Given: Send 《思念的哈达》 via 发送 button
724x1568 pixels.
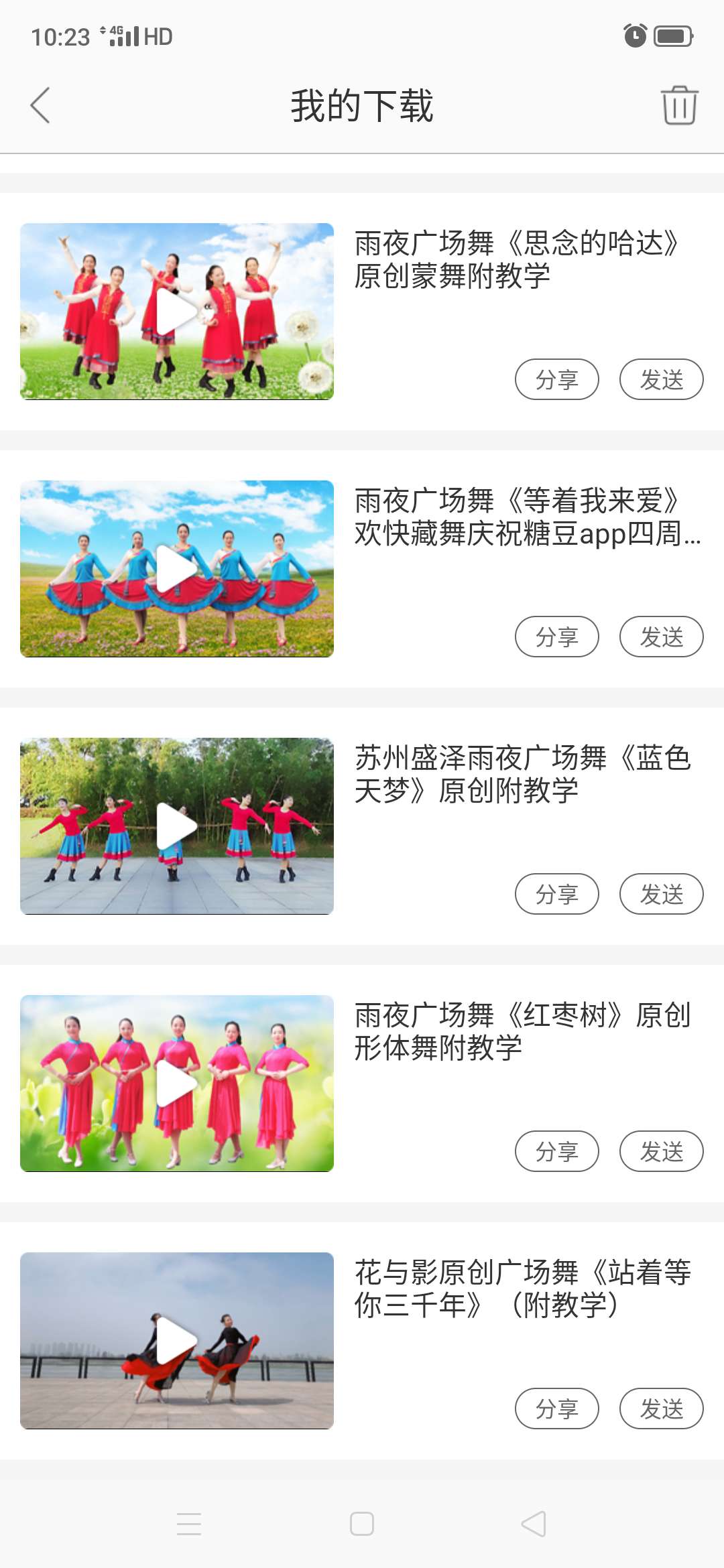Looking at the screenshot, I should coord(661,379).
